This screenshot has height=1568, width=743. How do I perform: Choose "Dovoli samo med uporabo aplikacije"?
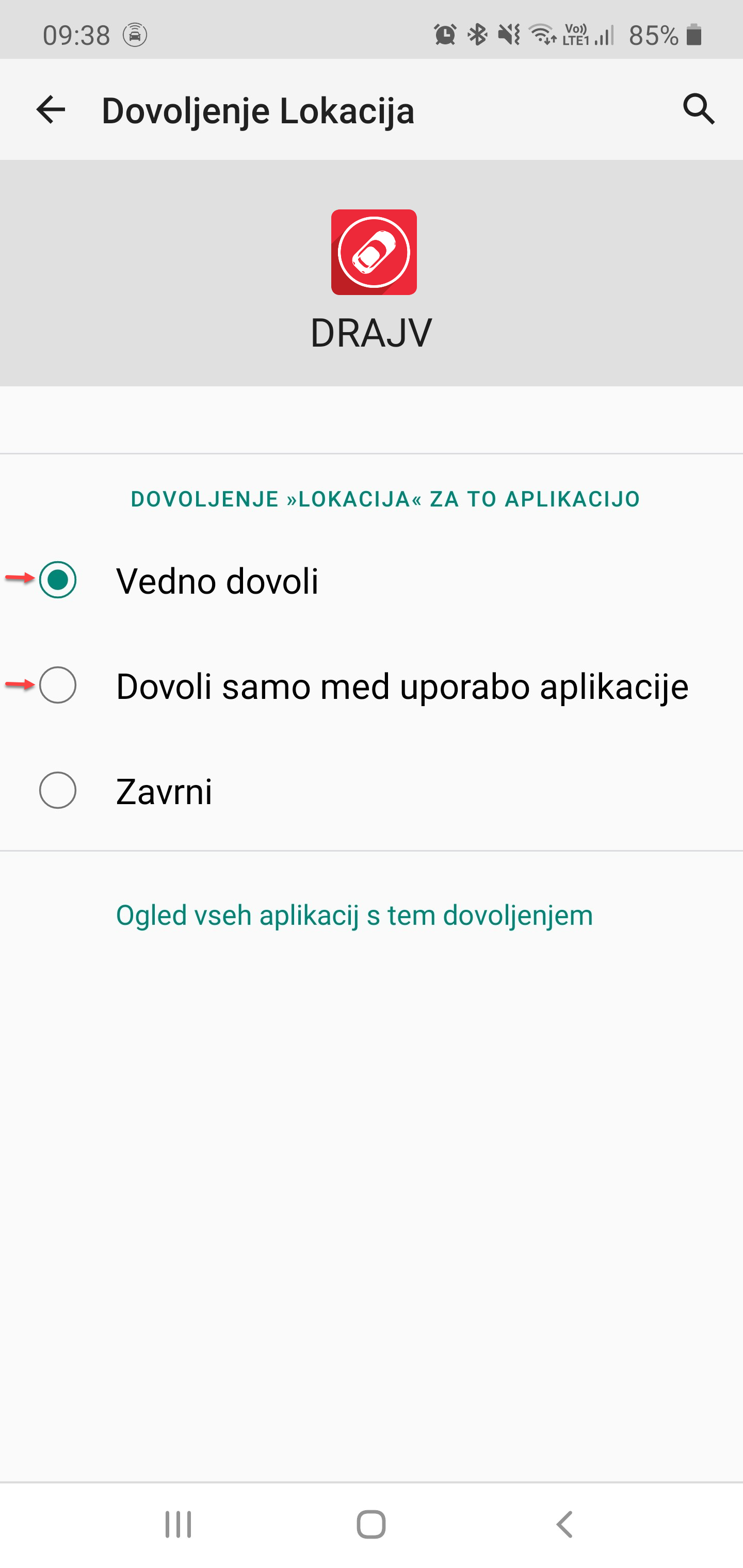(x=372, y=685)
